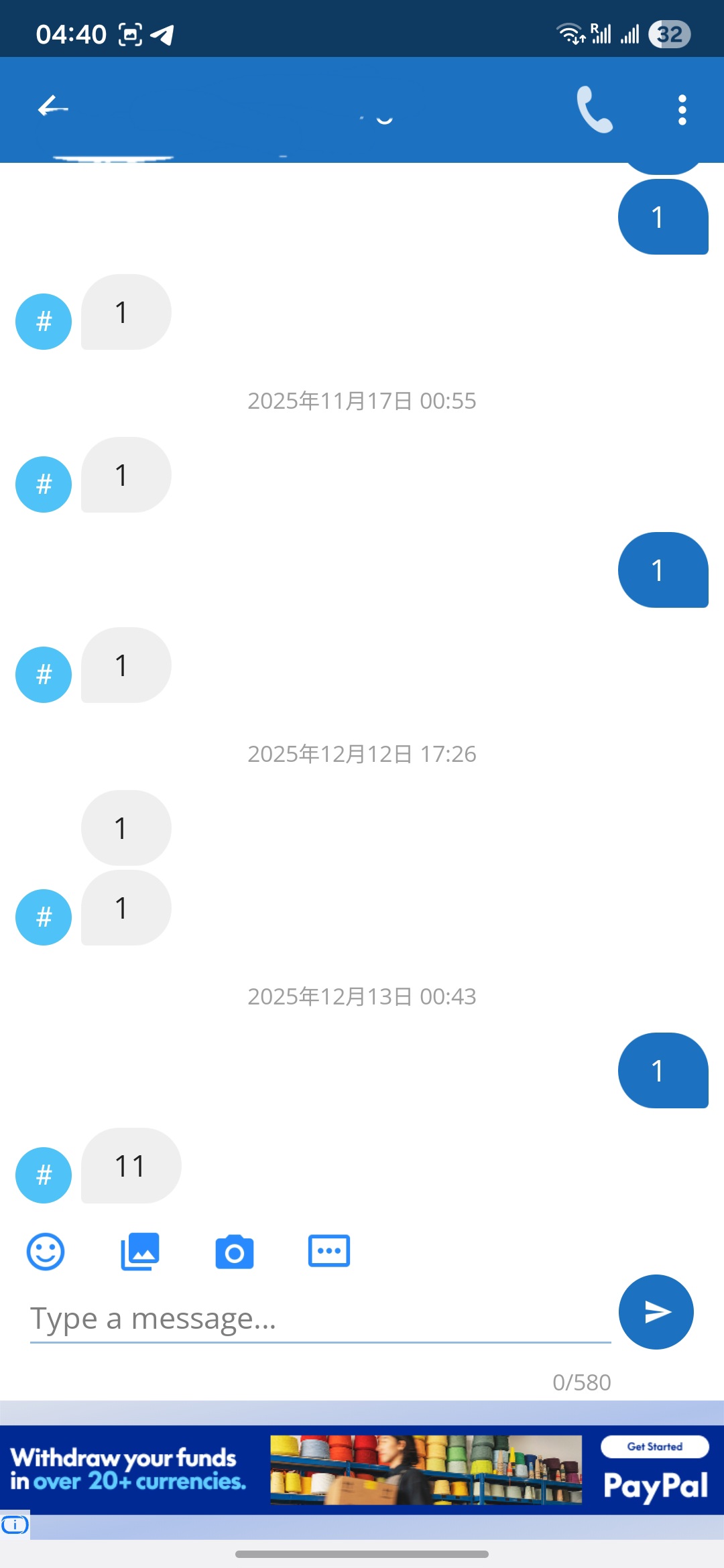Go back using the arrow icon
This screenshot has width=724, height=1568.
(52, 109)
